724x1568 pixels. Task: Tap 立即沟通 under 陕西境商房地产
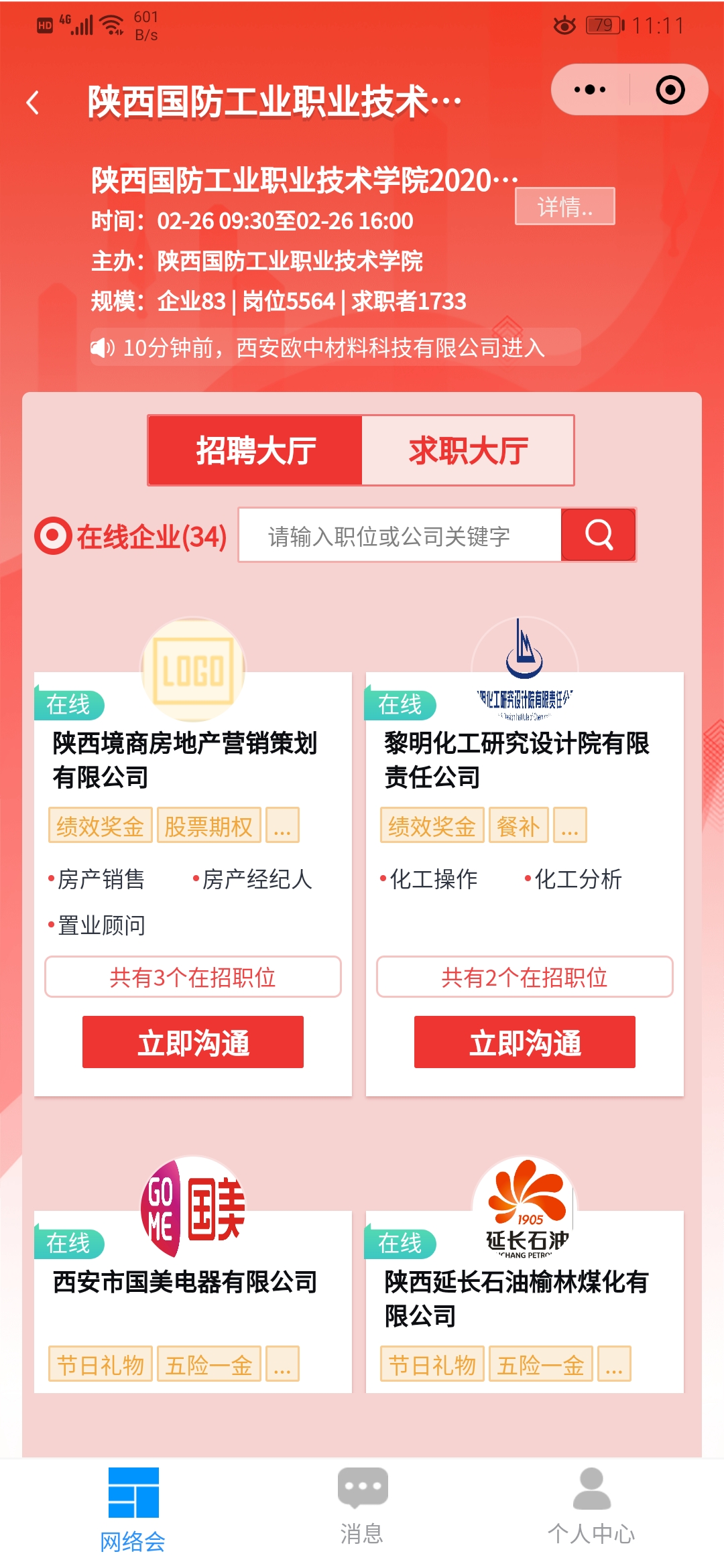tap(193, 1042)
